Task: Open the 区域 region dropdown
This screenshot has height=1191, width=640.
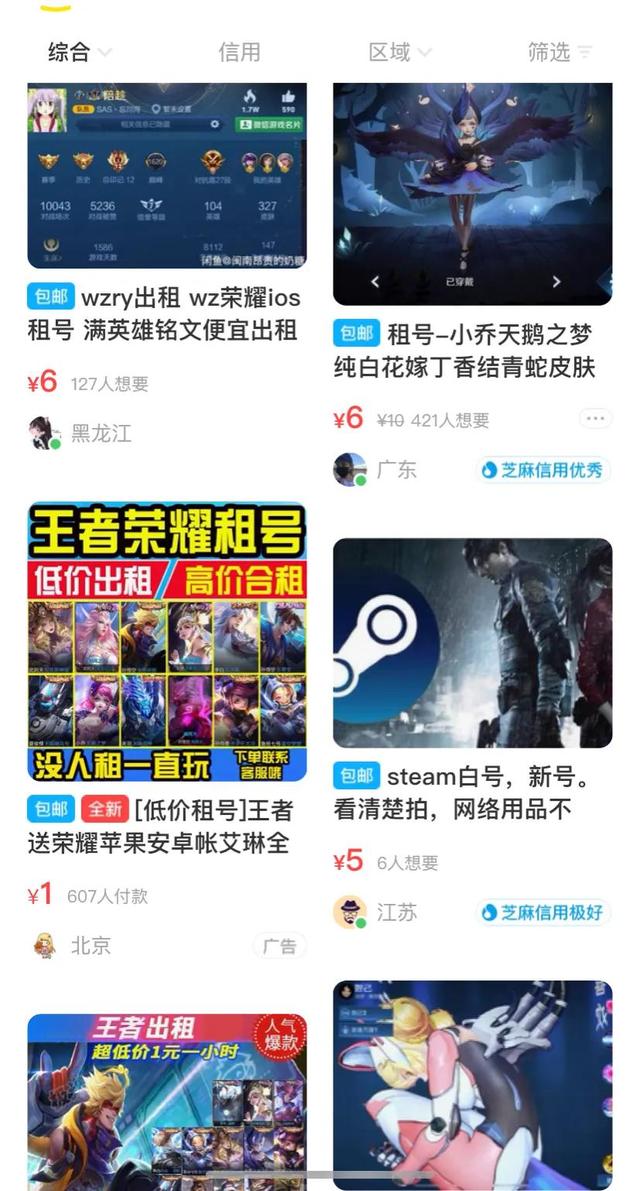Action: click(x=399, y=52)
